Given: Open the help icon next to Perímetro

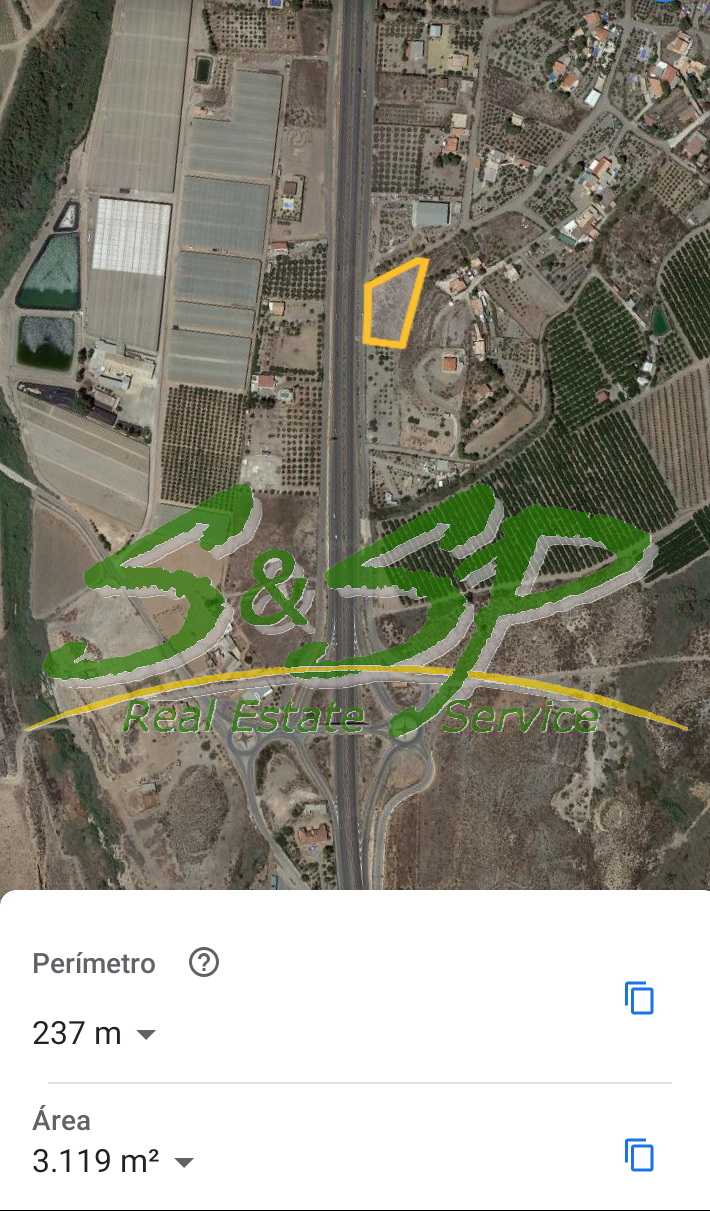Looking at the screenshot, I should click(204, 963).
